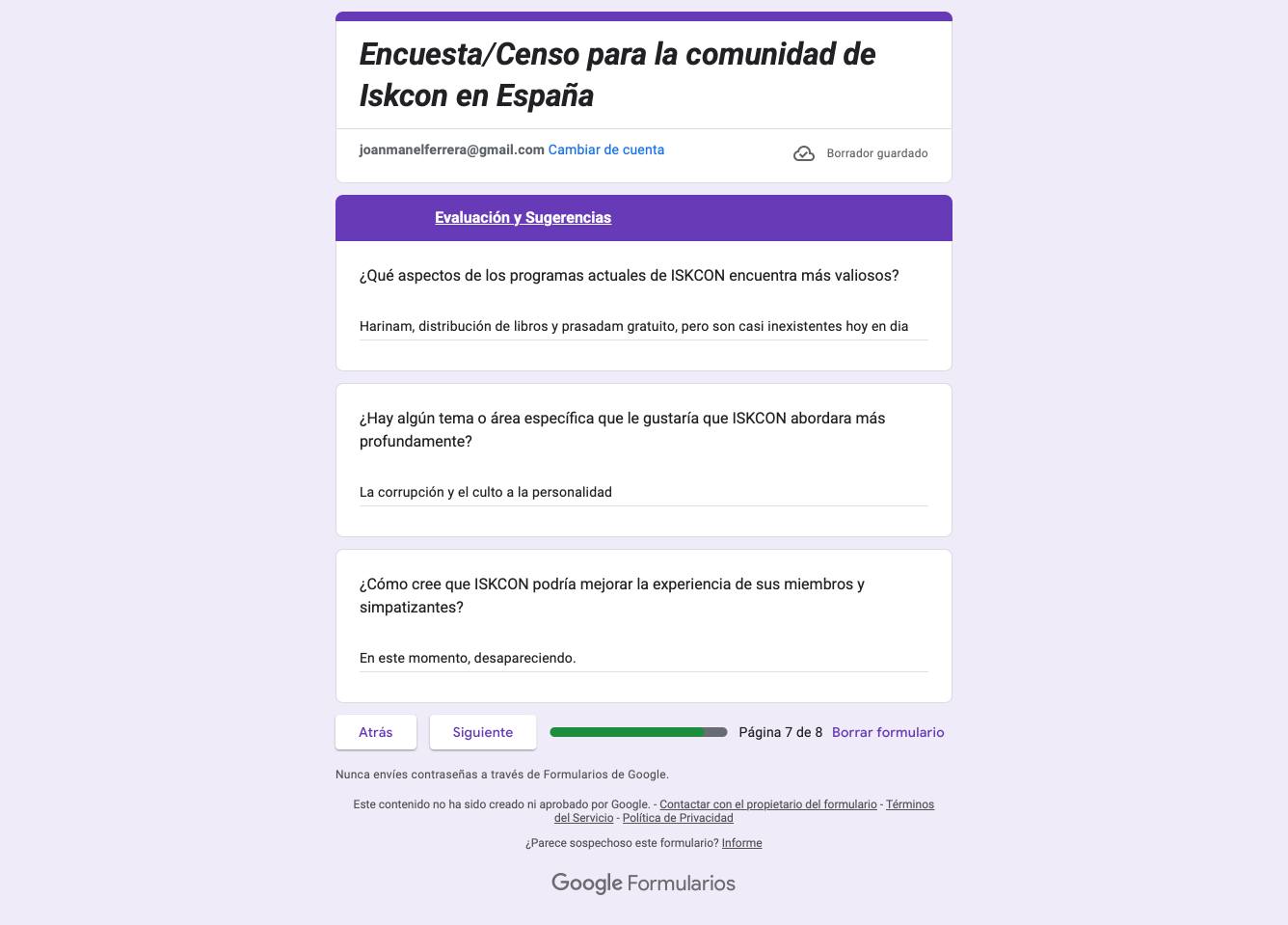The height and width of the screenshot is (925, 1288).
Task: Tap the Cambiar de cuenta link
Action: click(605, 150)
